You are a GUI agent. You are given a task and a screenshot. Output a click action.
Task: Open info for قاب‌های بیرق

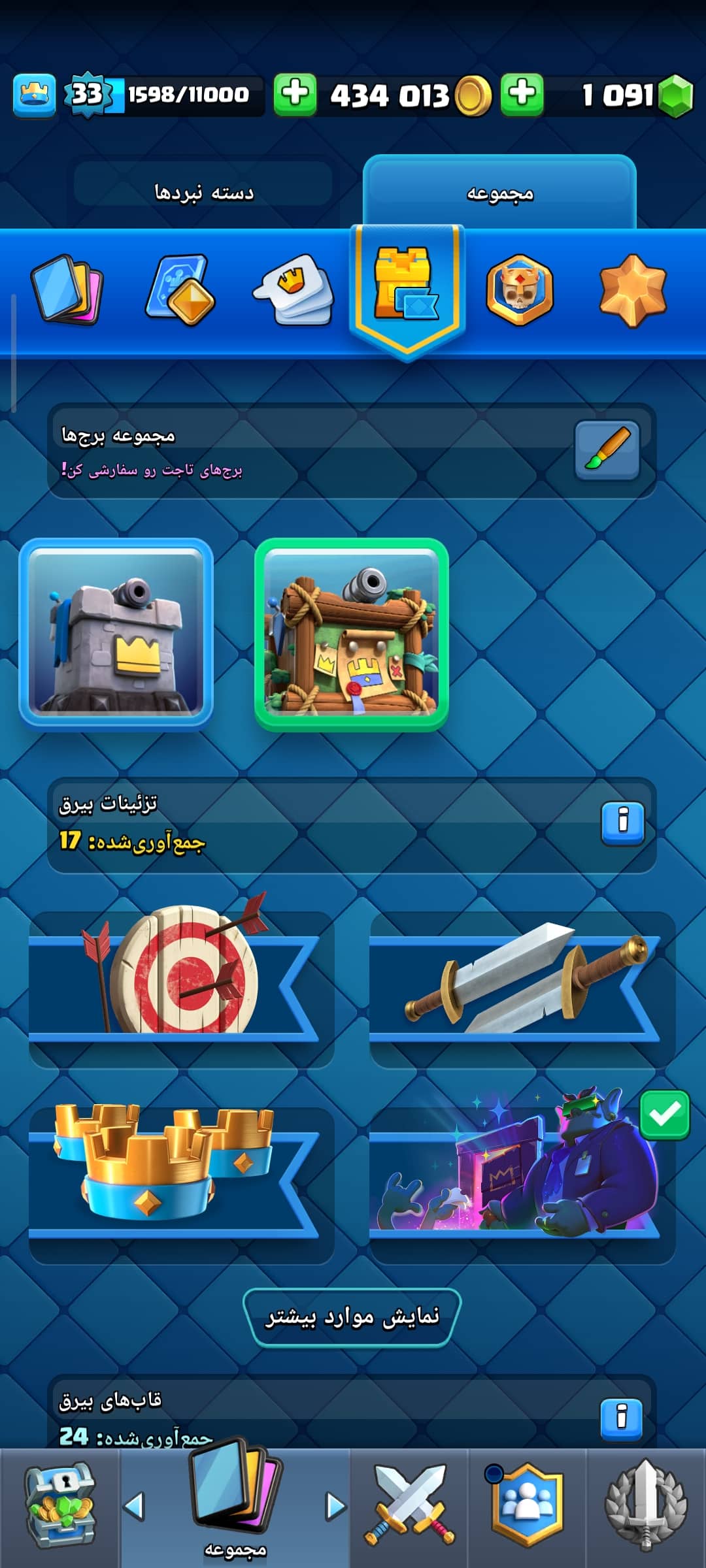click(621, 1418)
